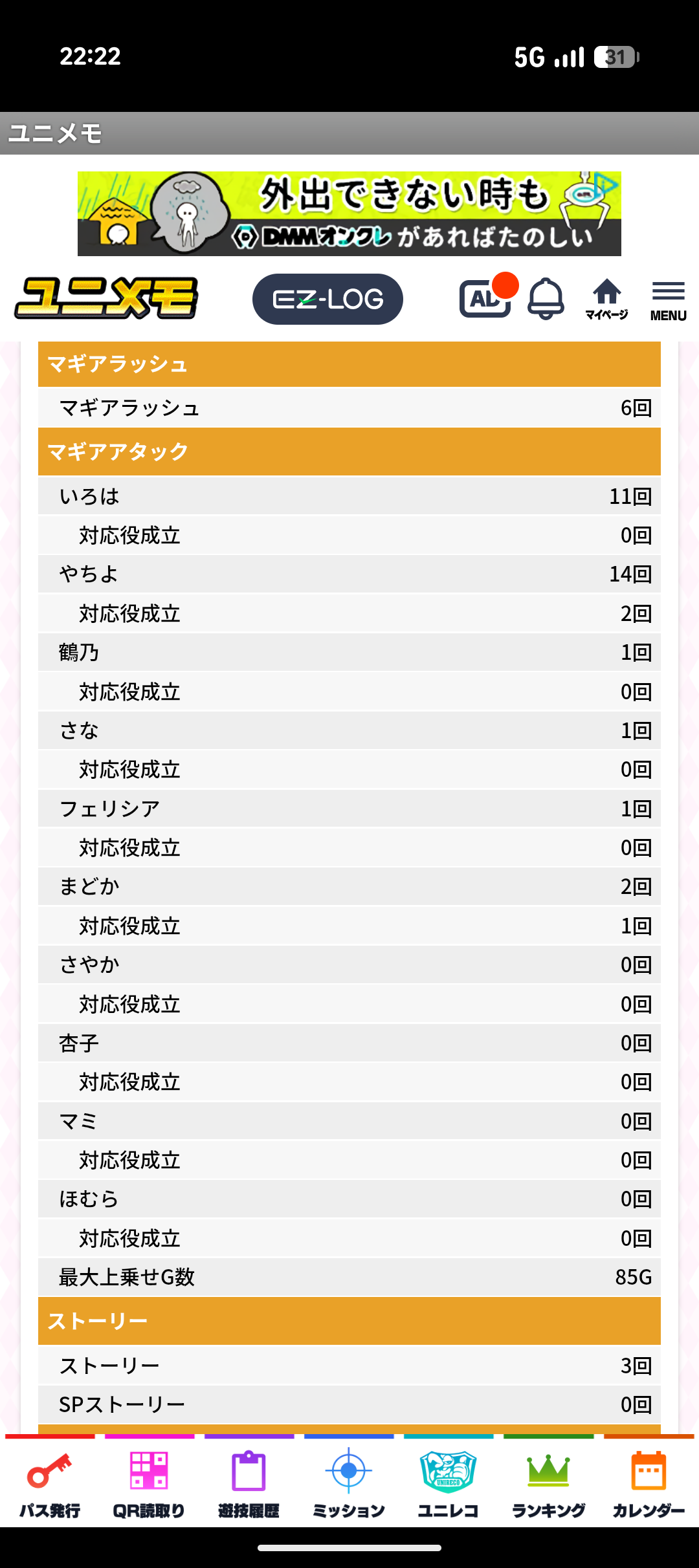Open the EZ-LOG button
699x1568 pixels.
pos(327,299)
